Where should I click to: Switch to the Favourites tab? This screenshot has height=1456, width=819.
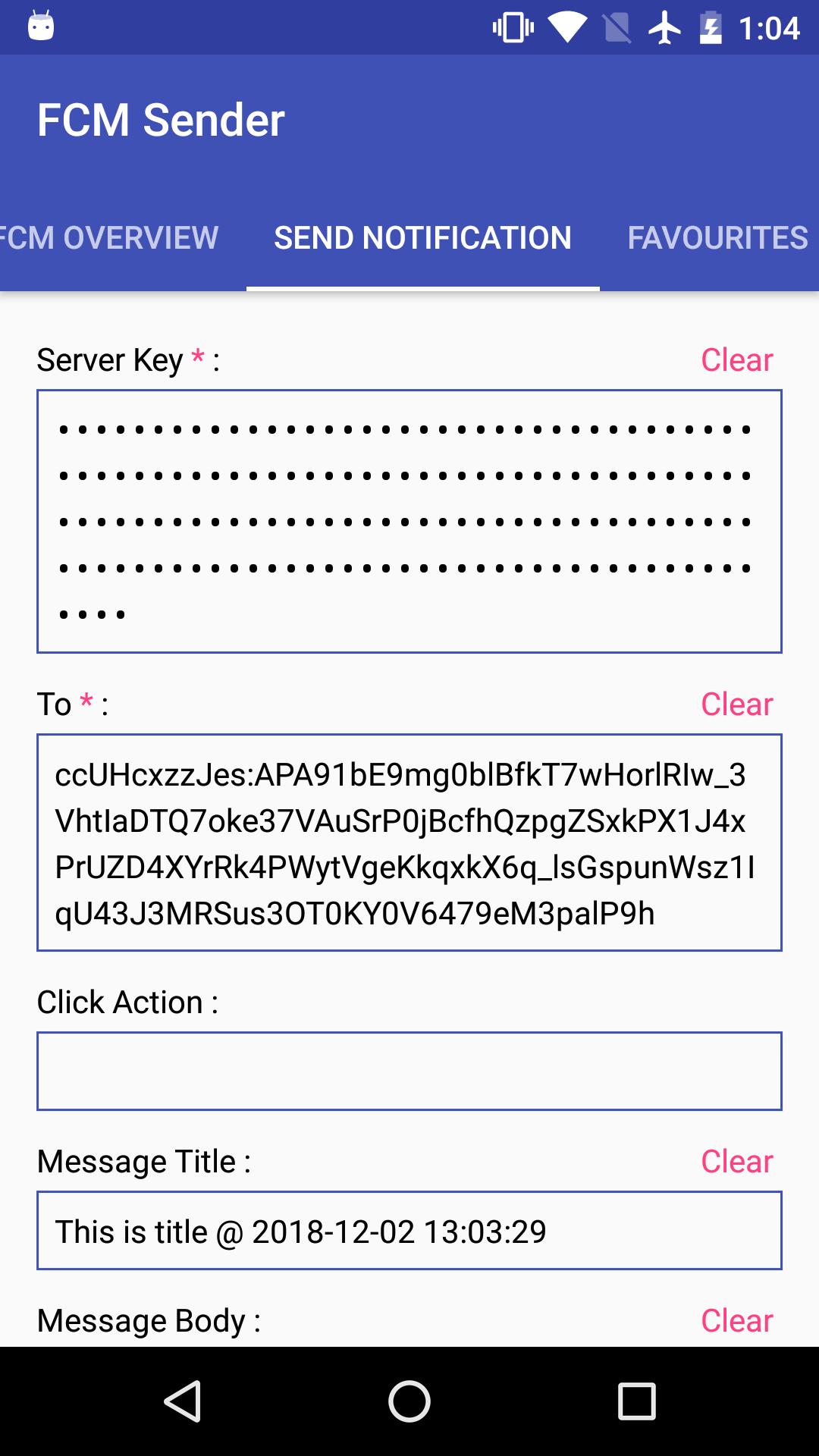point(717,238)
